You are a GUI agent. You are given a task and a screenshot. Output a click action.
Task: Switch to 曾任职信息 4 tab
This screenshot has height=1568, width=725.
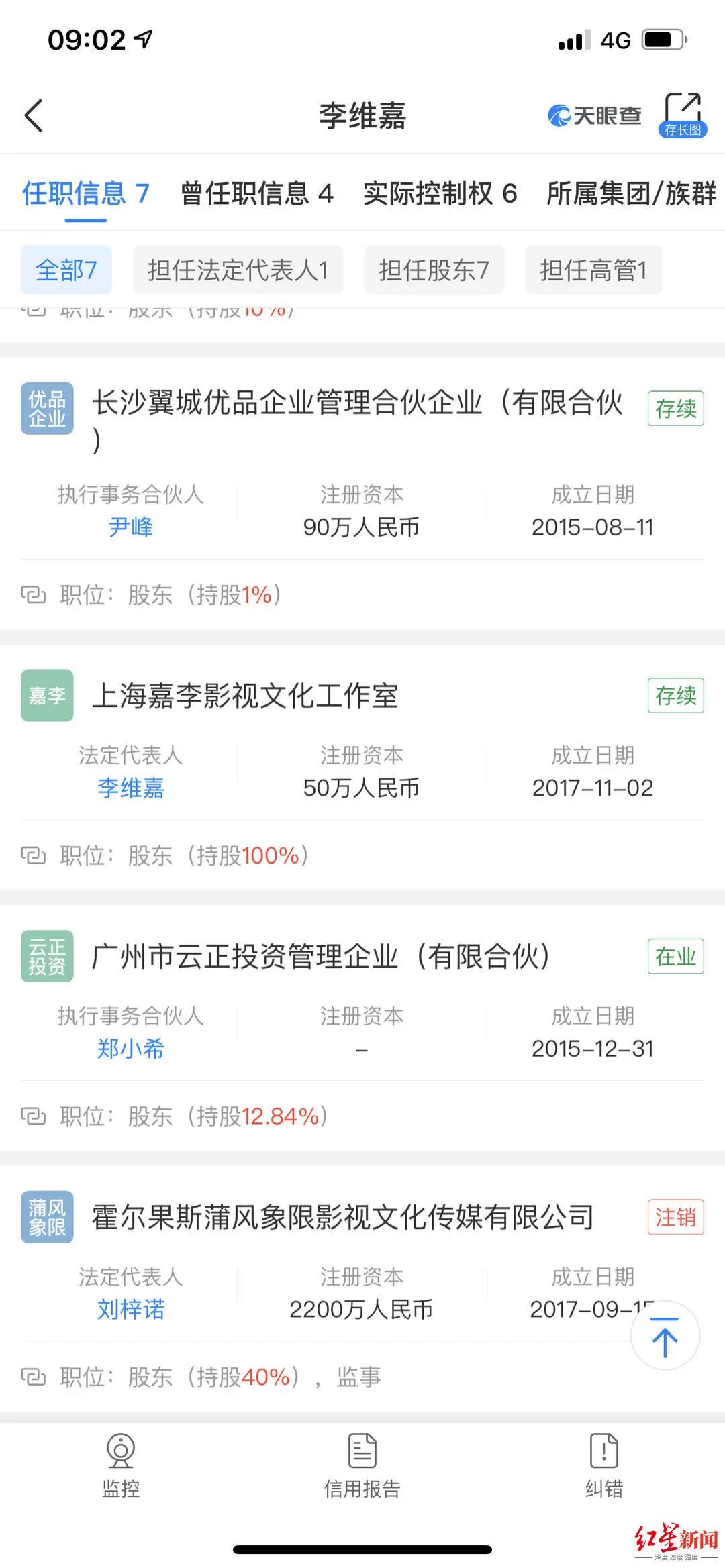click(x=257, y=193)
